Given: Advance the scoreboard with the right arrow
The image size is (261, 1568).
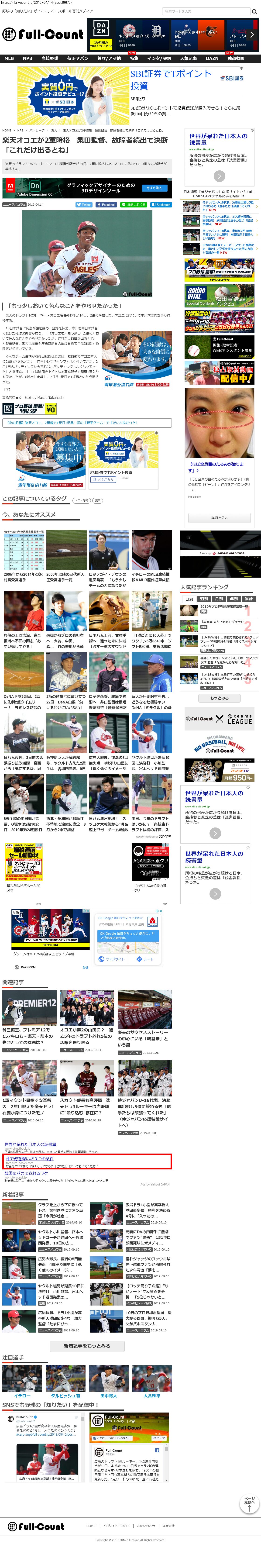Looking at the screenshot, I should pyautogui.click(x=252, y=35).
